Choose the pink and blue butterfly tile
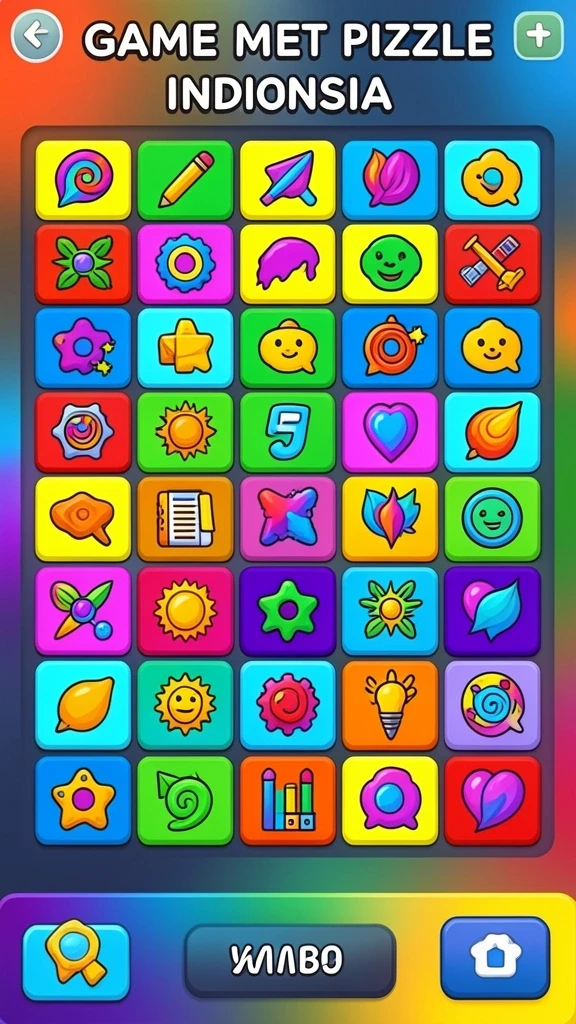The height and width of the screenshot is (1024, 576). [x=287, y=519]
